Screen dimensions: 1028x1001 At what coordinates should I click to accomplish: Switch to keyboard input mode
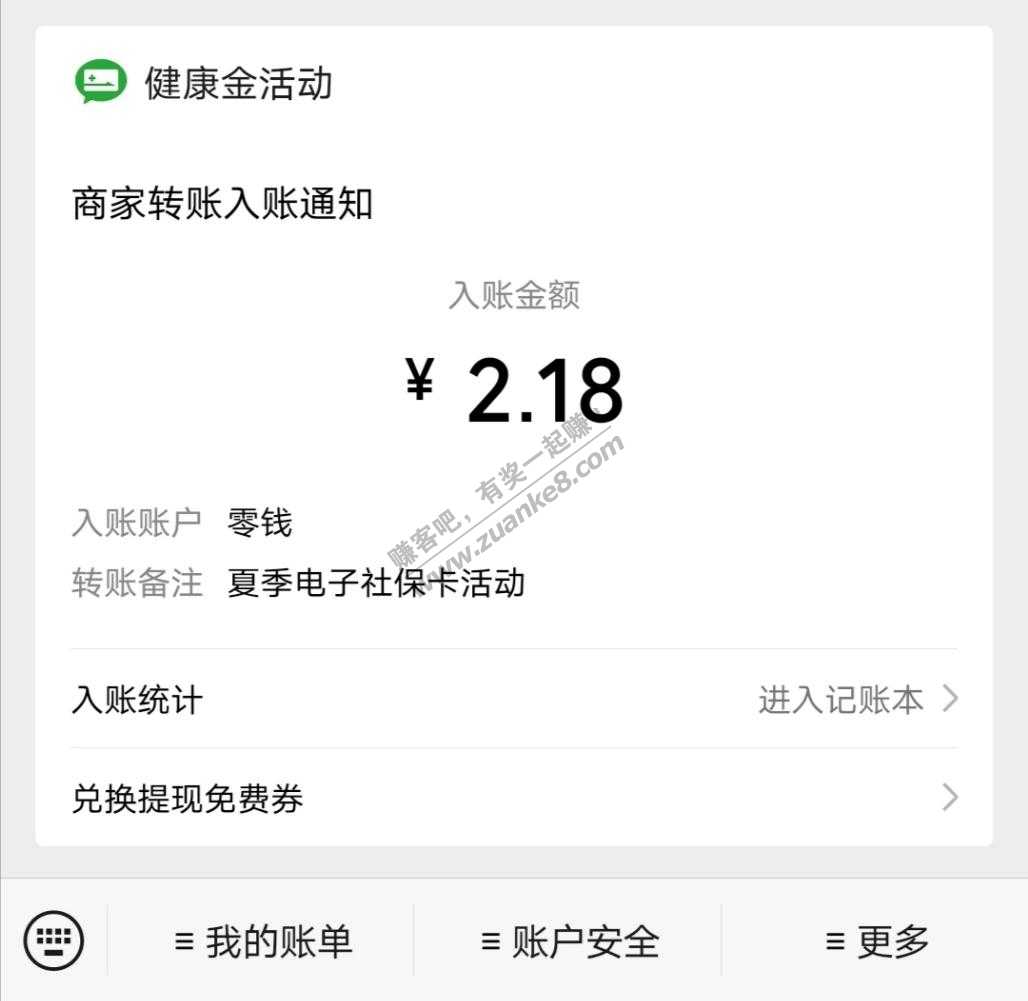54,941
